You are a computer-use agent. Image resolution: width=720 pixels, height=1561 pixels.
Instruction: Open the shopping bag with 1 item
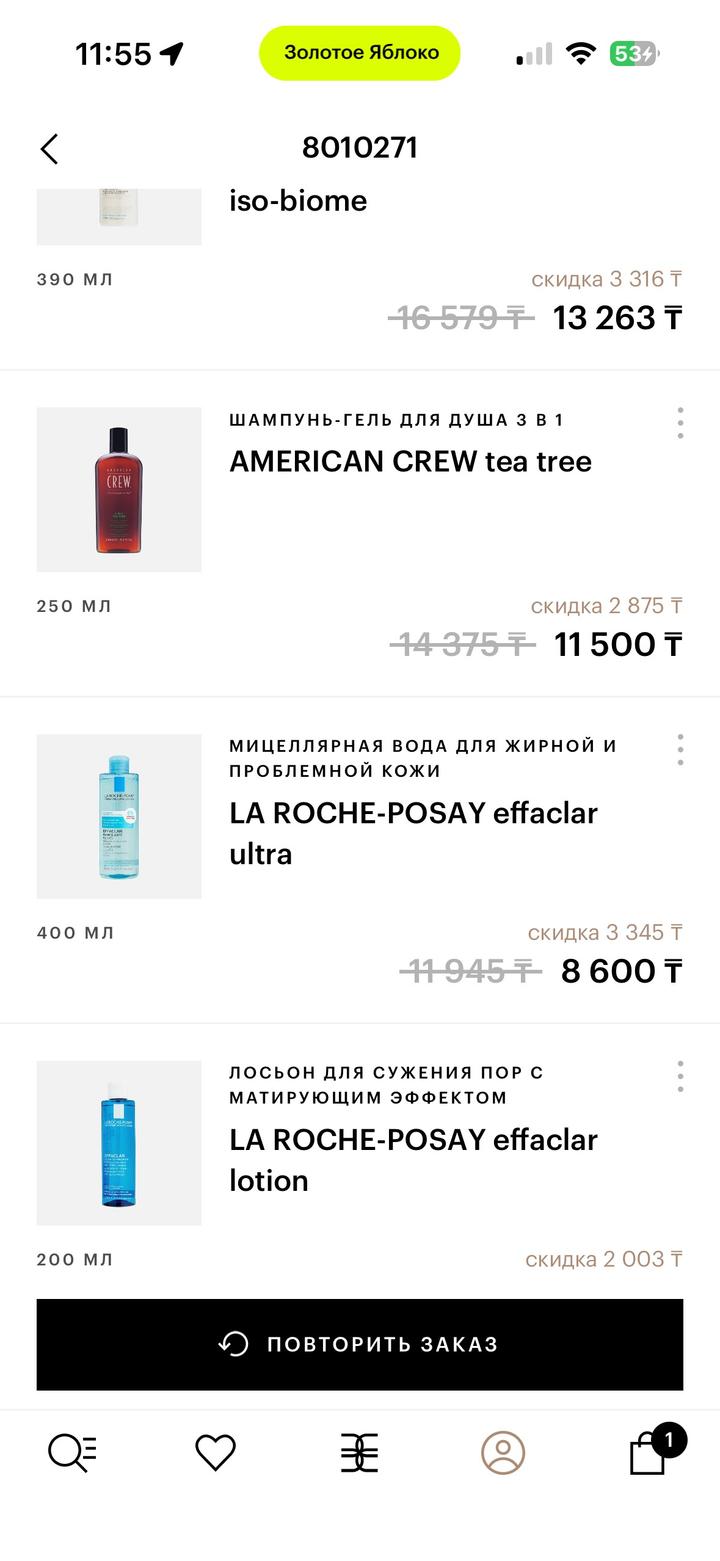648,1452
